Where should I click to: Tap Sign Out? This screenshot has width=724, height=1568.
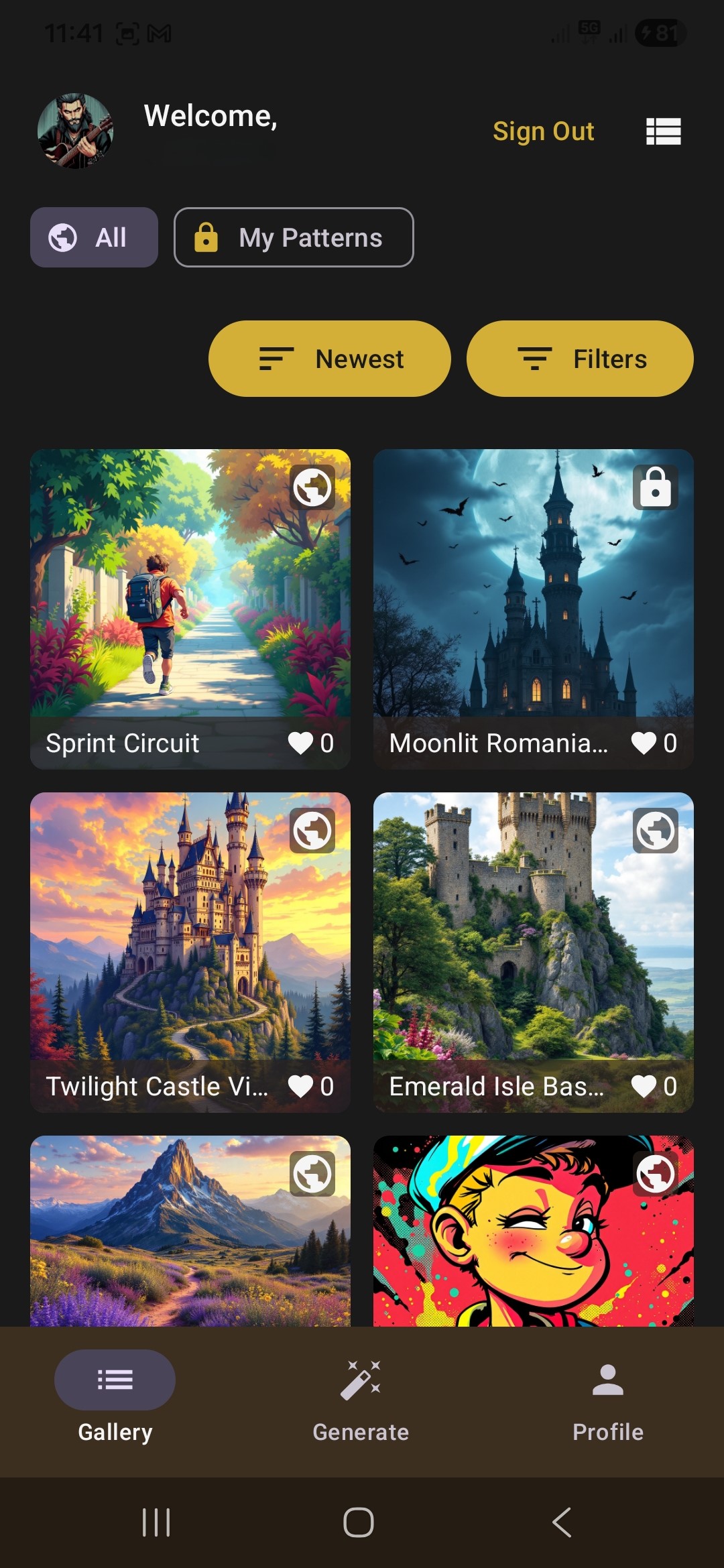(543, 131)
